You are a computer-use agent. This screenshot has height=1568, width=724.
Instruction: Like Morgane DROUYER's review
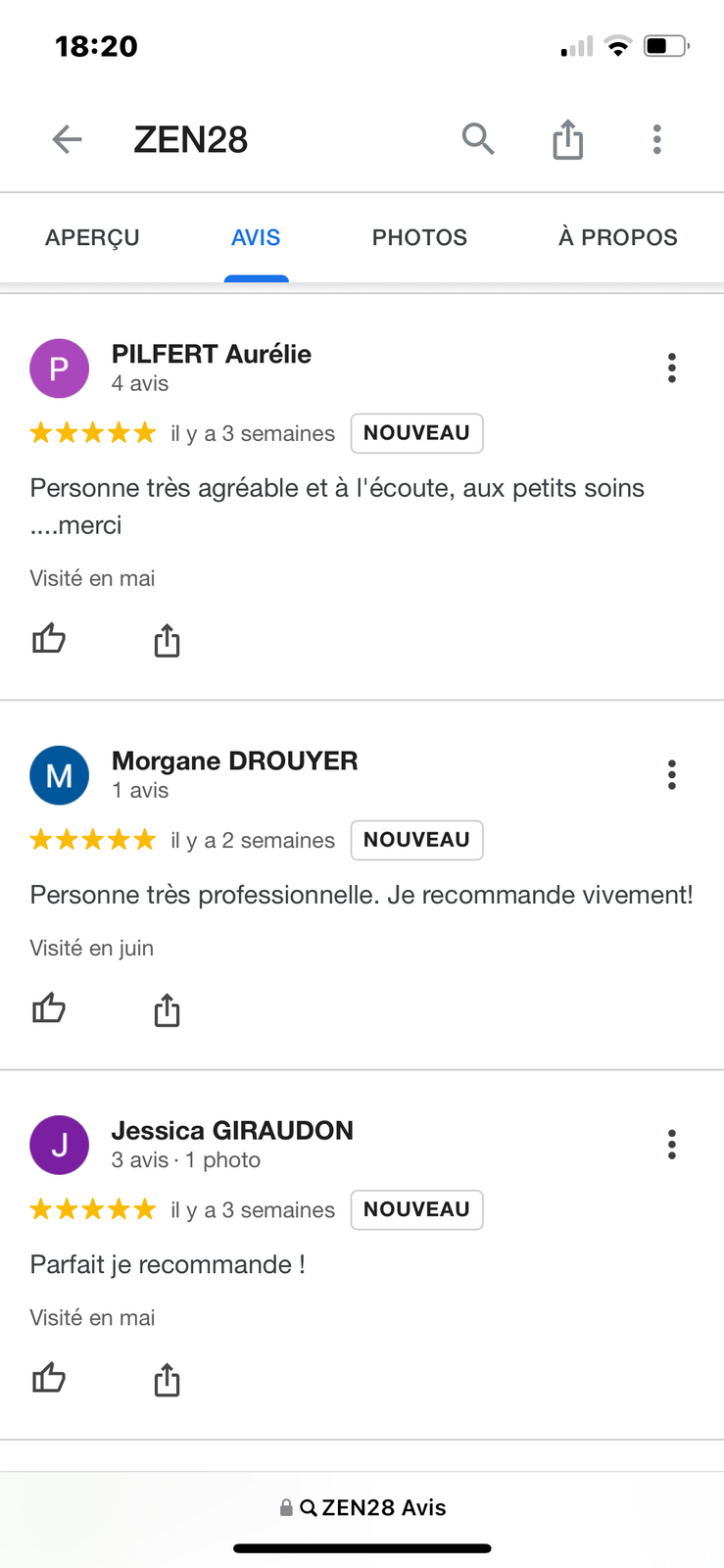tap(49, 1008)
